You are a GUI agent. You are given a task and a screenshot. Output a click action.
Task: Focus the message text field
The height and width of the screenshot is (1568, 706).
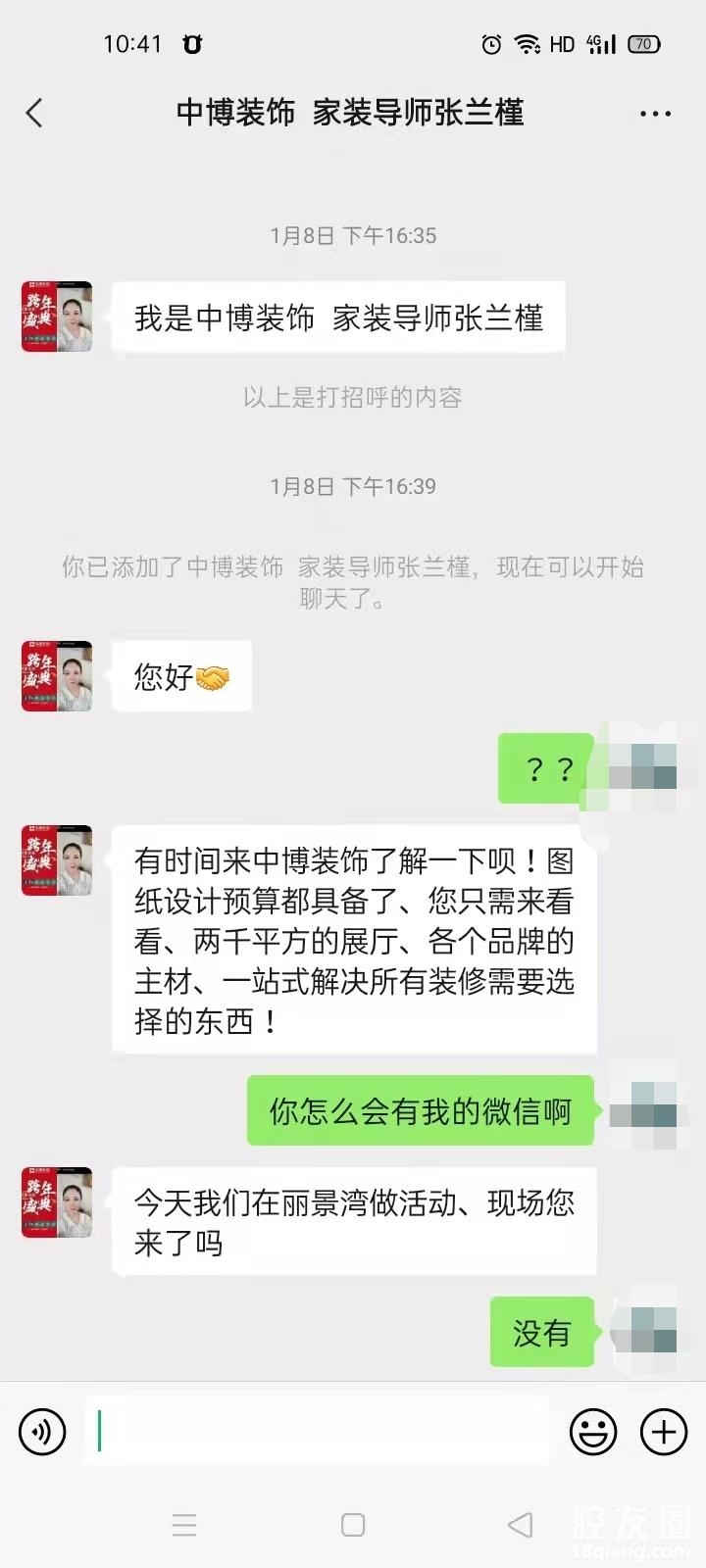click(x=319, y=1432)
